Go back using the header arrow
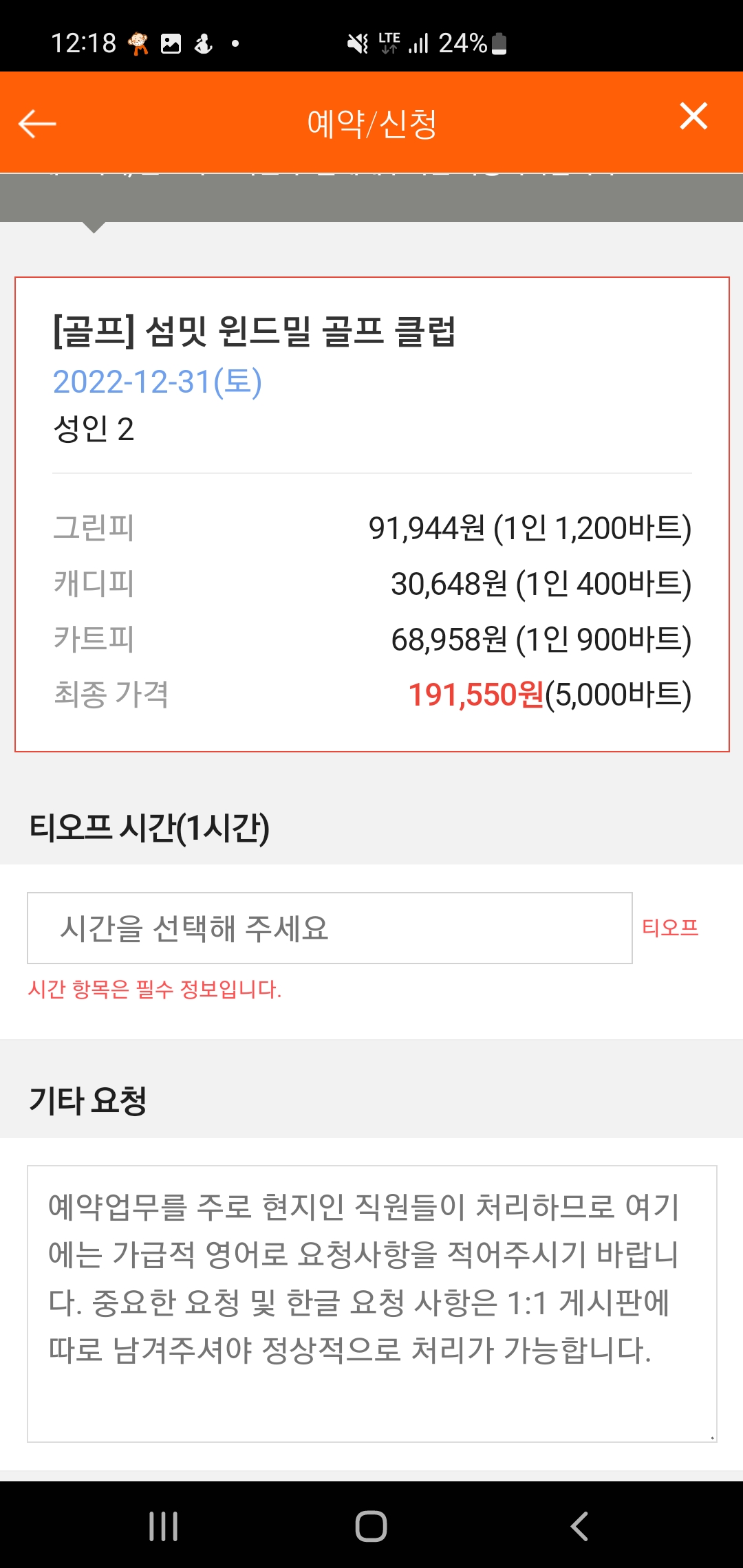 pos(37,124)
